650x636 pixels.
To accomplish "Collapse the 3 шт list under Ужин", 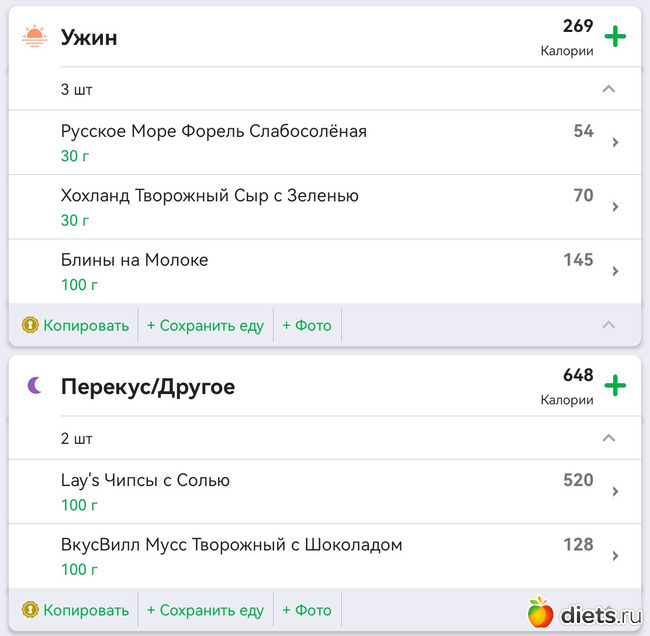I will pos(608,89).
